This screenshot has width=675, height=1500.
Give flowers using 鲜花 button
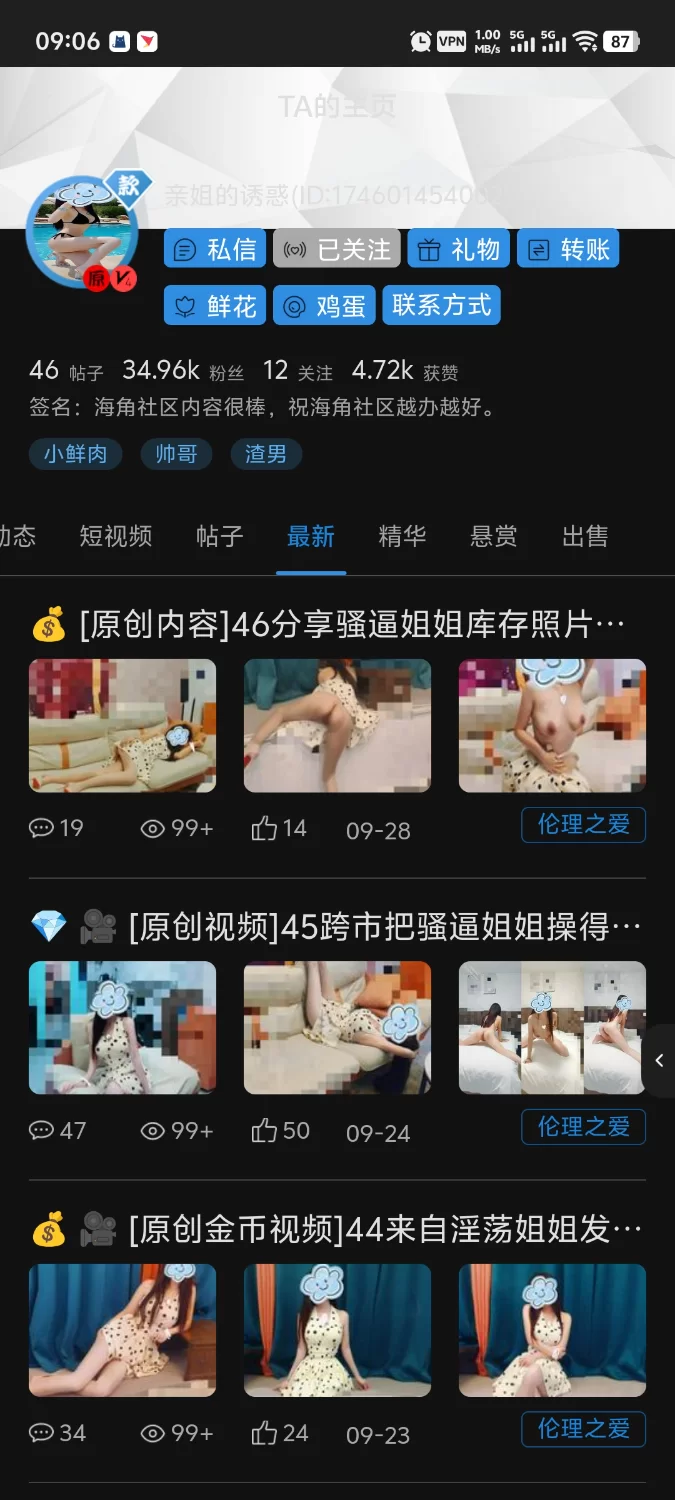pyautogui.click(x=215, y=306)
